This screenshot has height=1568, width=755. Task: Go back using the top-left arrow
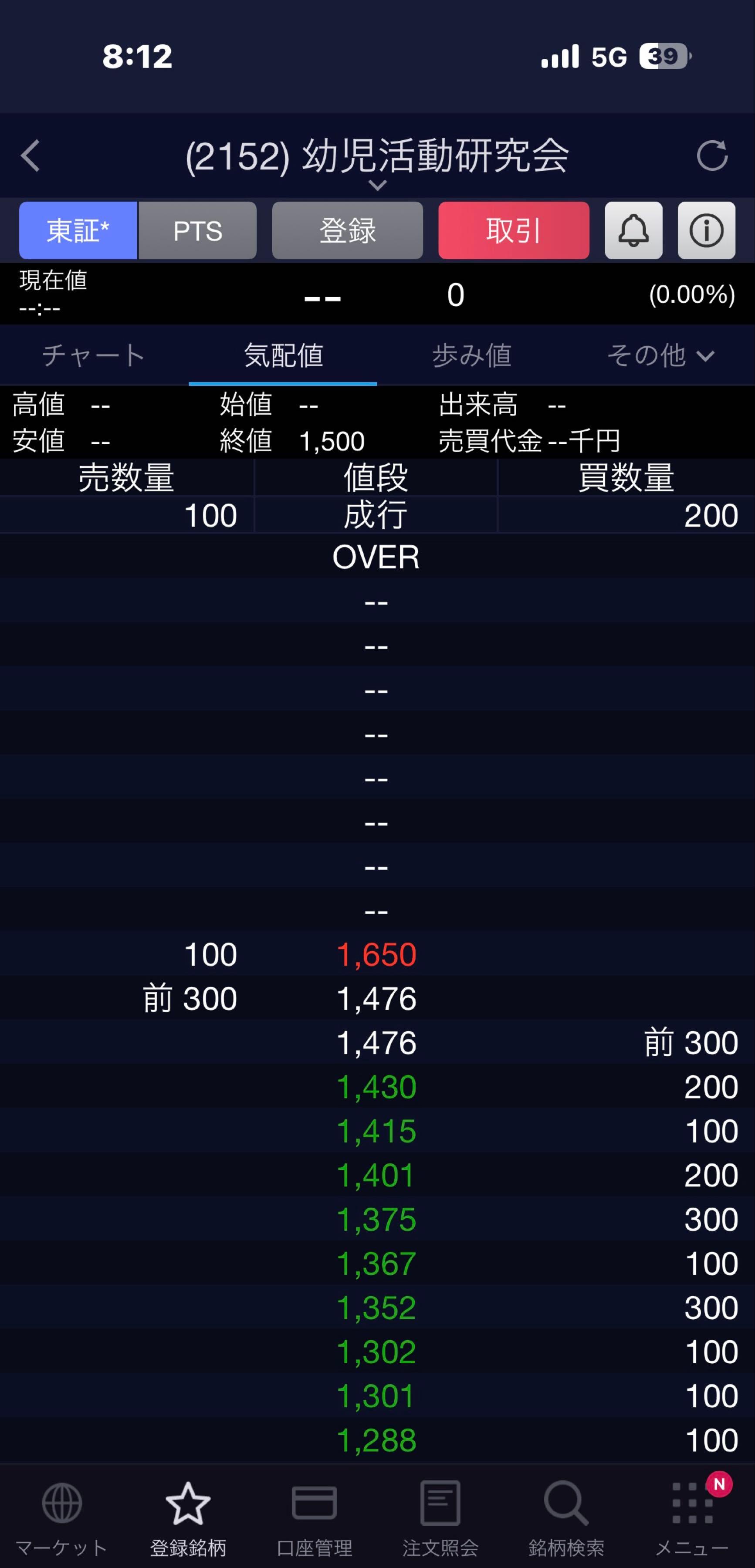point(30,156)
